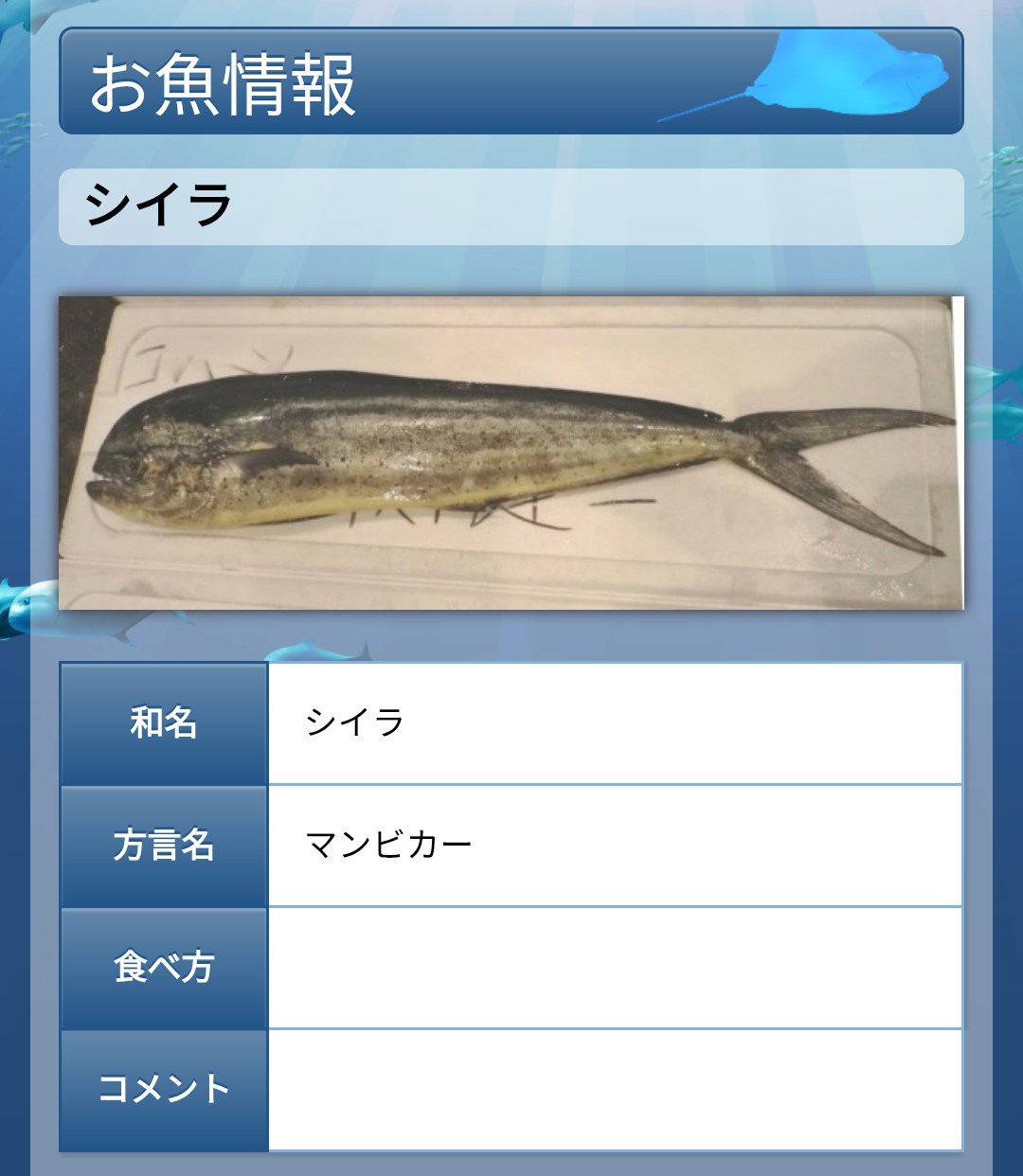
Task: Open the シイラ fish photo
Action: point(511,453)
